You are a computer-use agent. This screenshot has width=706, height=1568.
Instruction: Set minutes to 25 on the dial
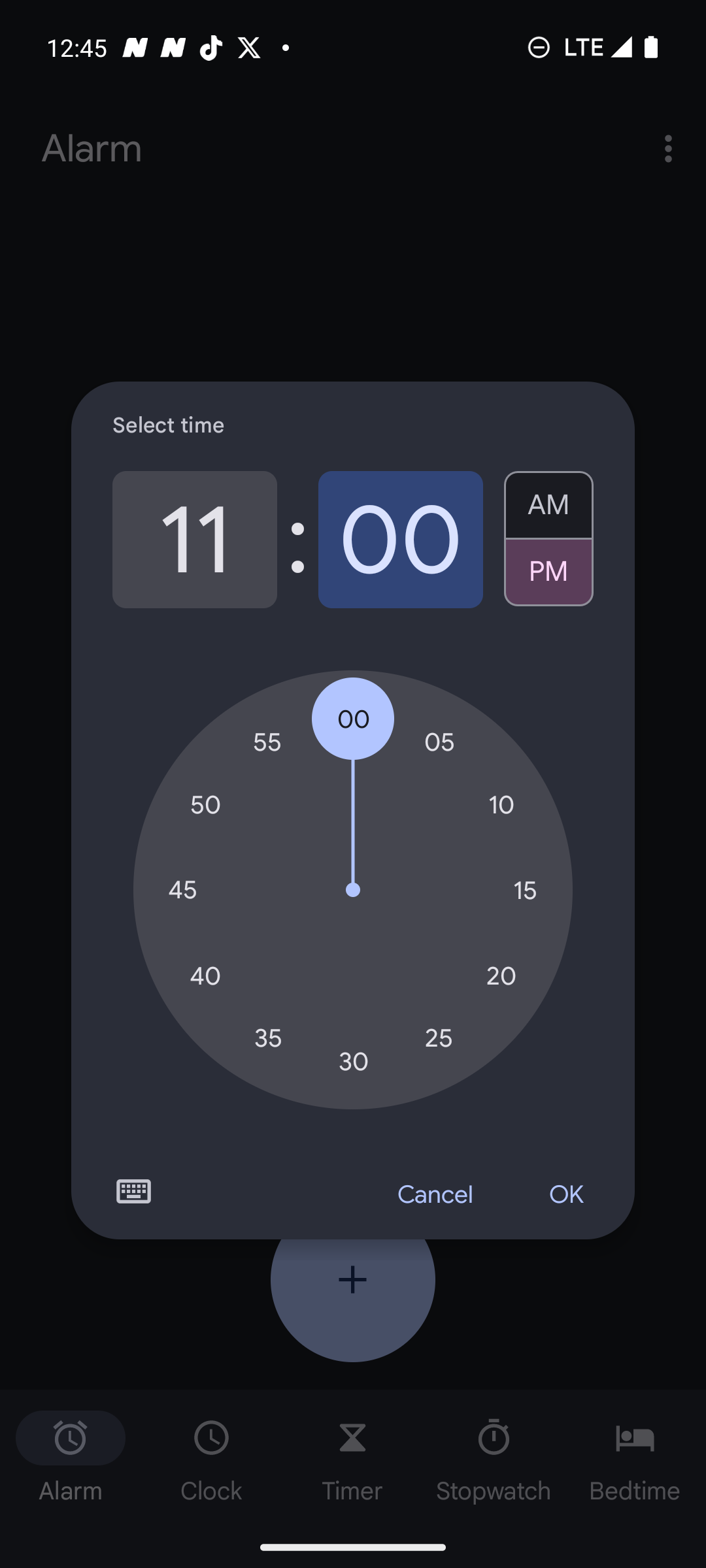tap(439, 1038)
